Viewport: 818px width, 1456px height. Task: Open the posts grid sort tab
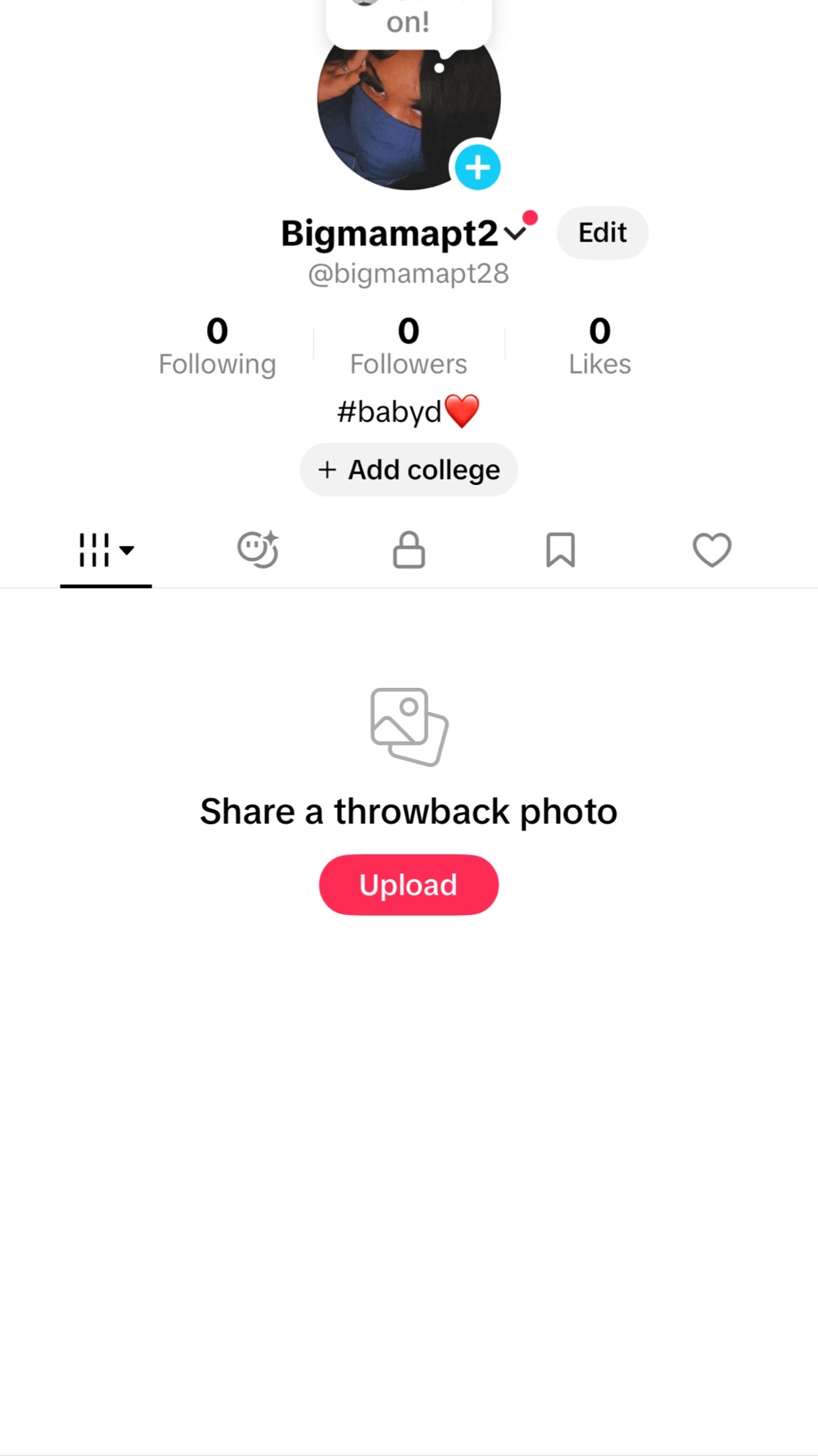pyautogui.click(x=106, y=550)
